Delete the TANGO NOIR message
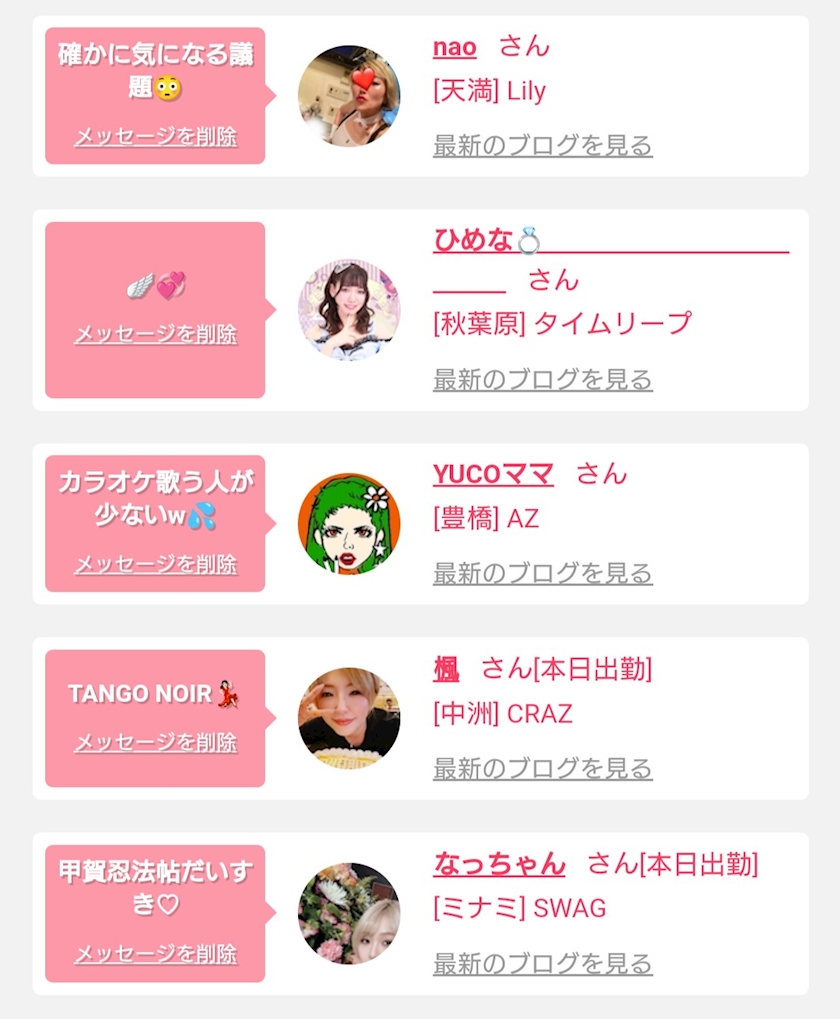840x1019 pixels. (156, 742)
